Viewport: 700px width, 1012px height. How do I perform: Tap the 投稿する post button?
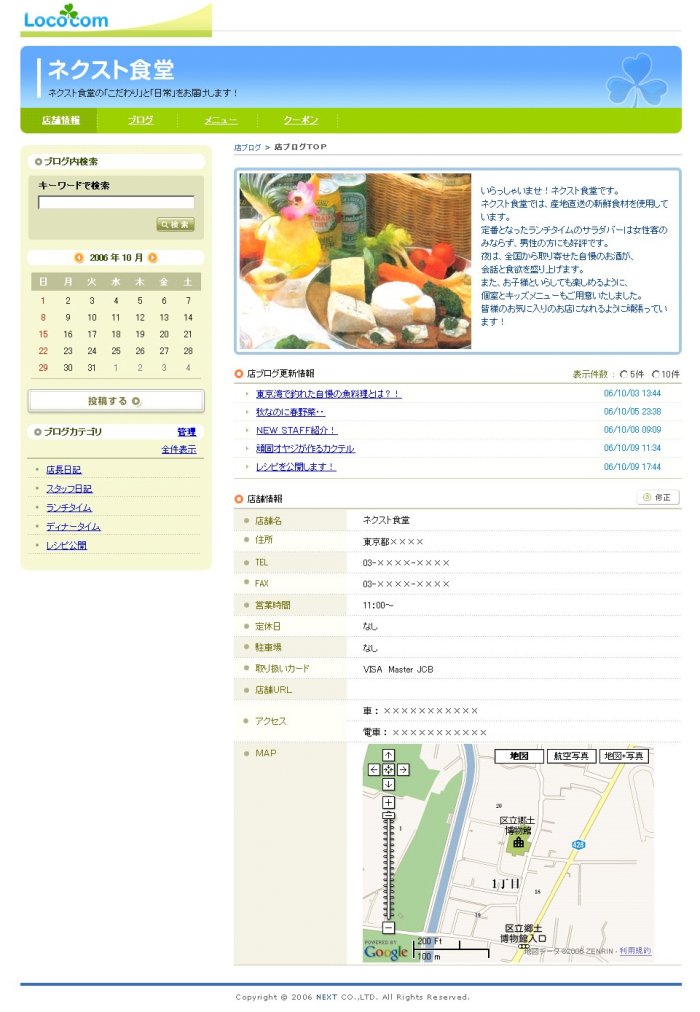pos(115,401)
